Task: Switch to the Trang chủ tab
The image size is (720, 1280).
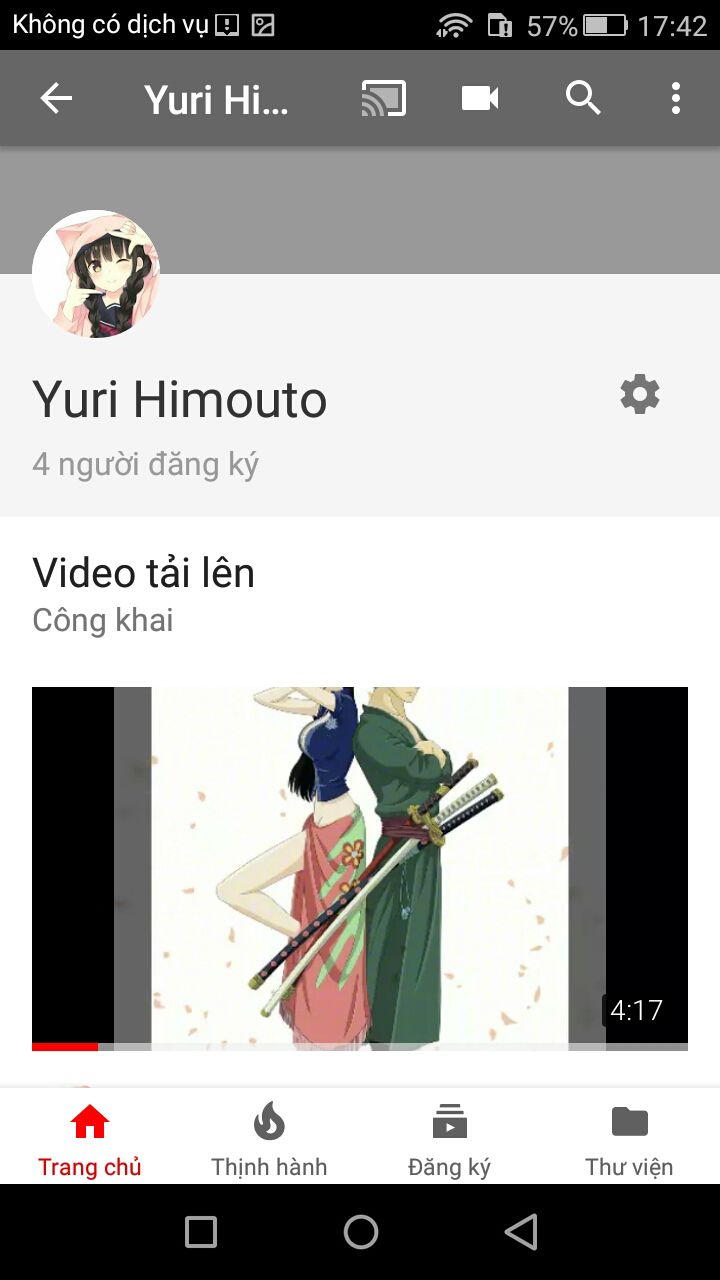Action: pyautogui.click(x=90, y=1138)
